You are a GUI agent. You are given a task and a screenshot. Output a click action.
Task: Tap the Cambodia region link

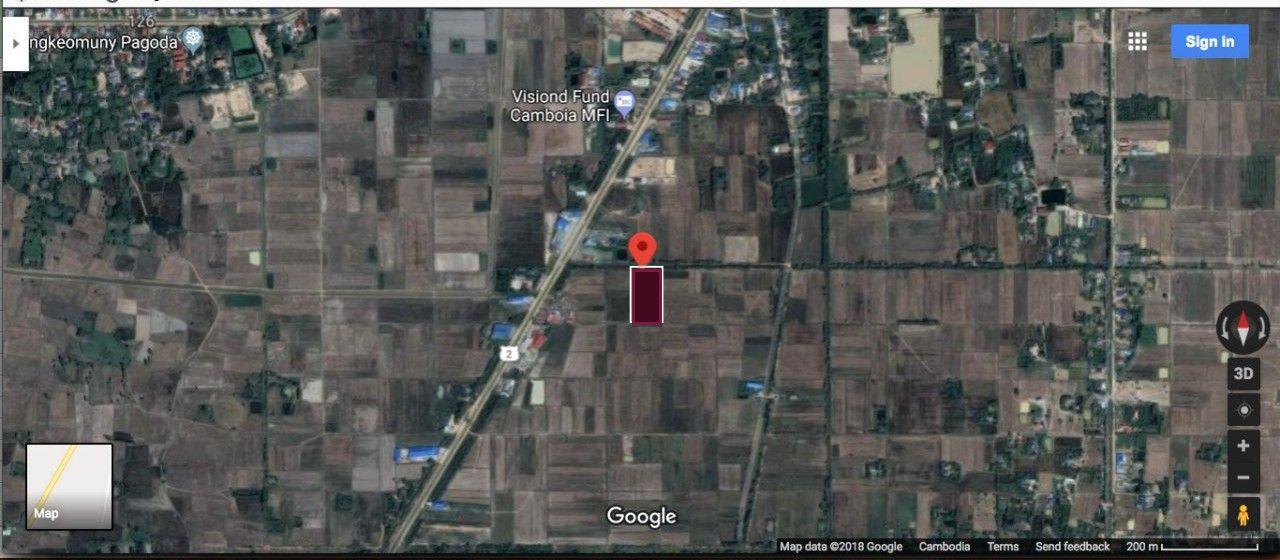tap(944, 546)
